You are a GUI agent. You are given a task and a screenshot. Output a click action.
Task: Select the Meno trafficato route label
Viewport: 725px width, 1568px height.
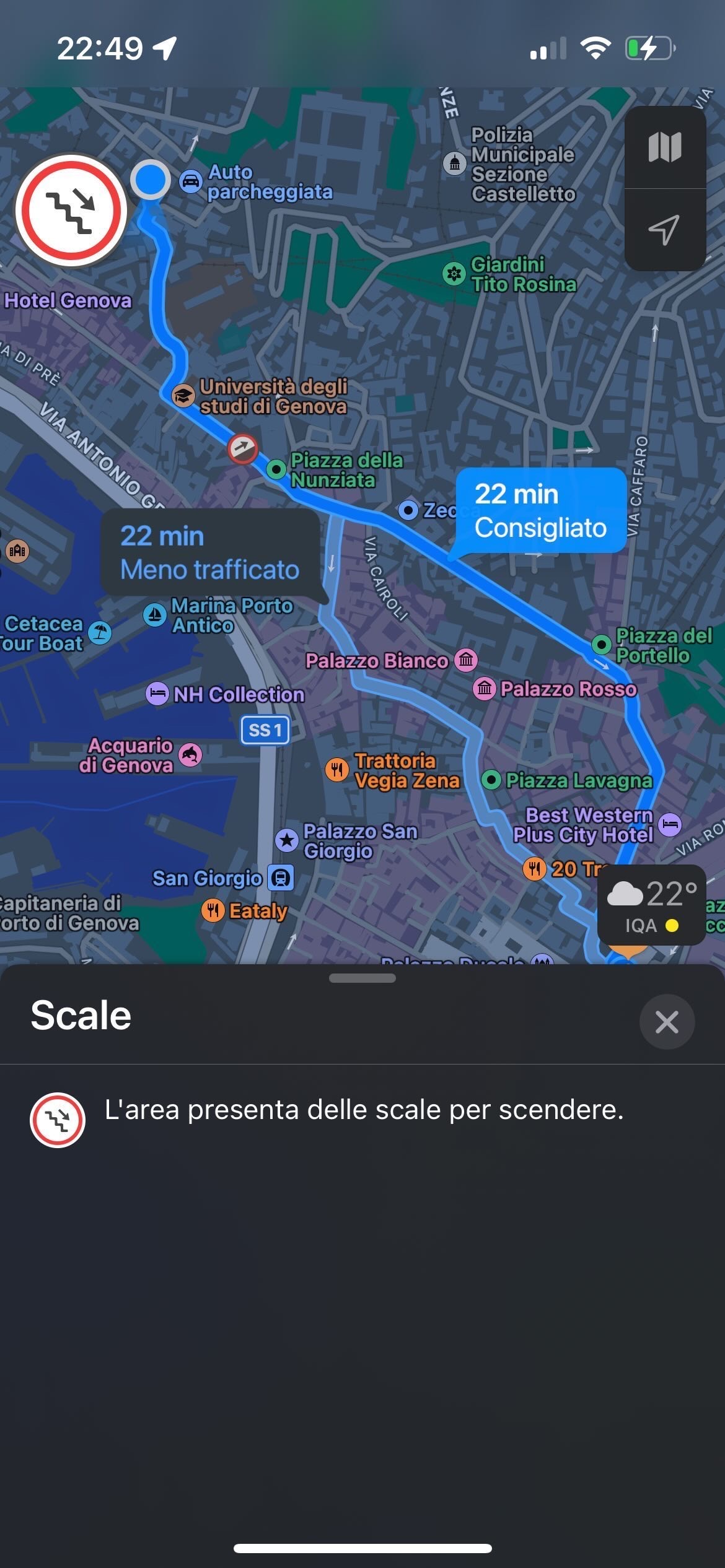point(209,552)
